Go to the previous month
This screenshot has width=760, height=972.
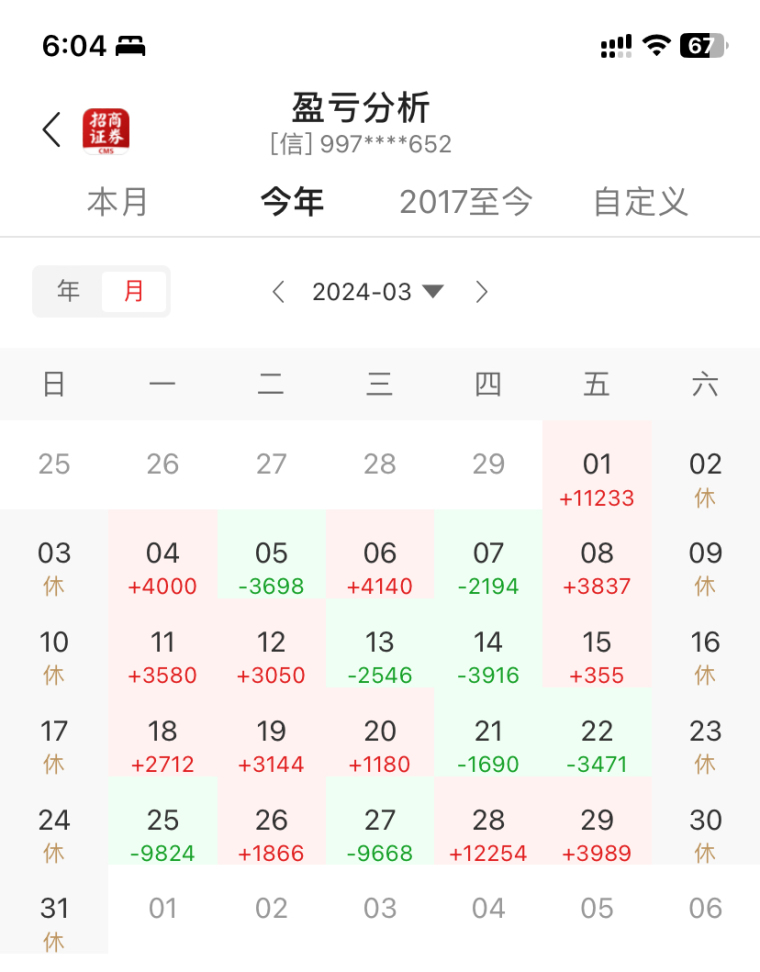tap(279, 292)
